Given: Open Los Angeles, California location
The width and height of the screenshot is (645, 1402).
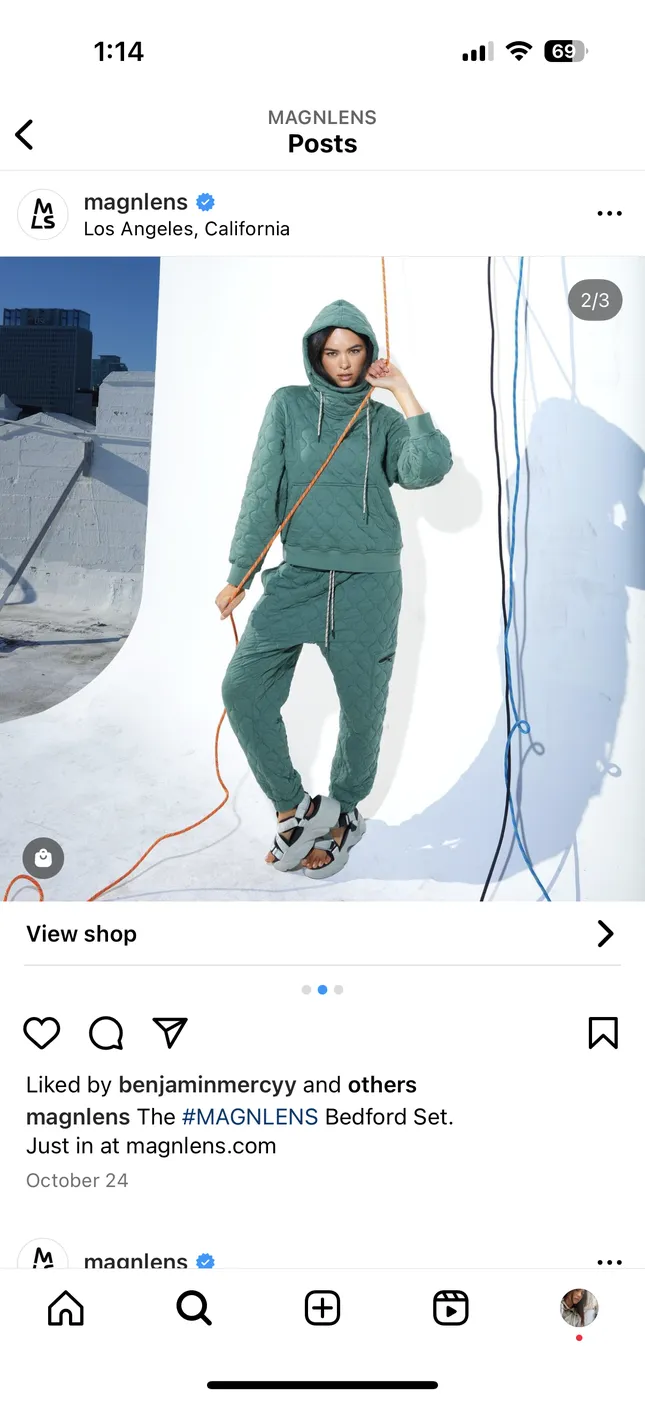Looking at the screenshot, I should pyautogui.click(x=186, y=229).
